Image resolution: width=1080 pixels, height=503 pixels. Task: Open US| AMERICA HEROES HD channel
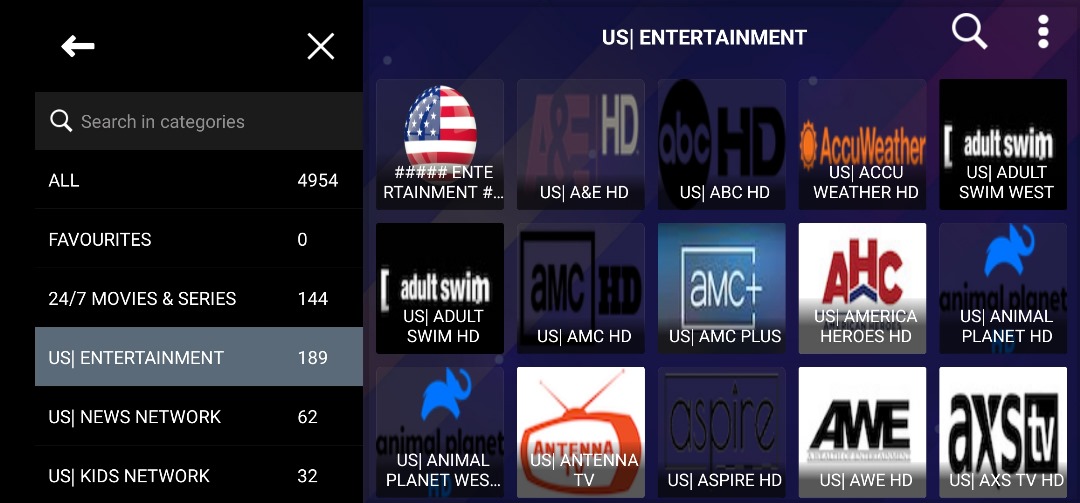pyautogui.click(x=863, y=288)
